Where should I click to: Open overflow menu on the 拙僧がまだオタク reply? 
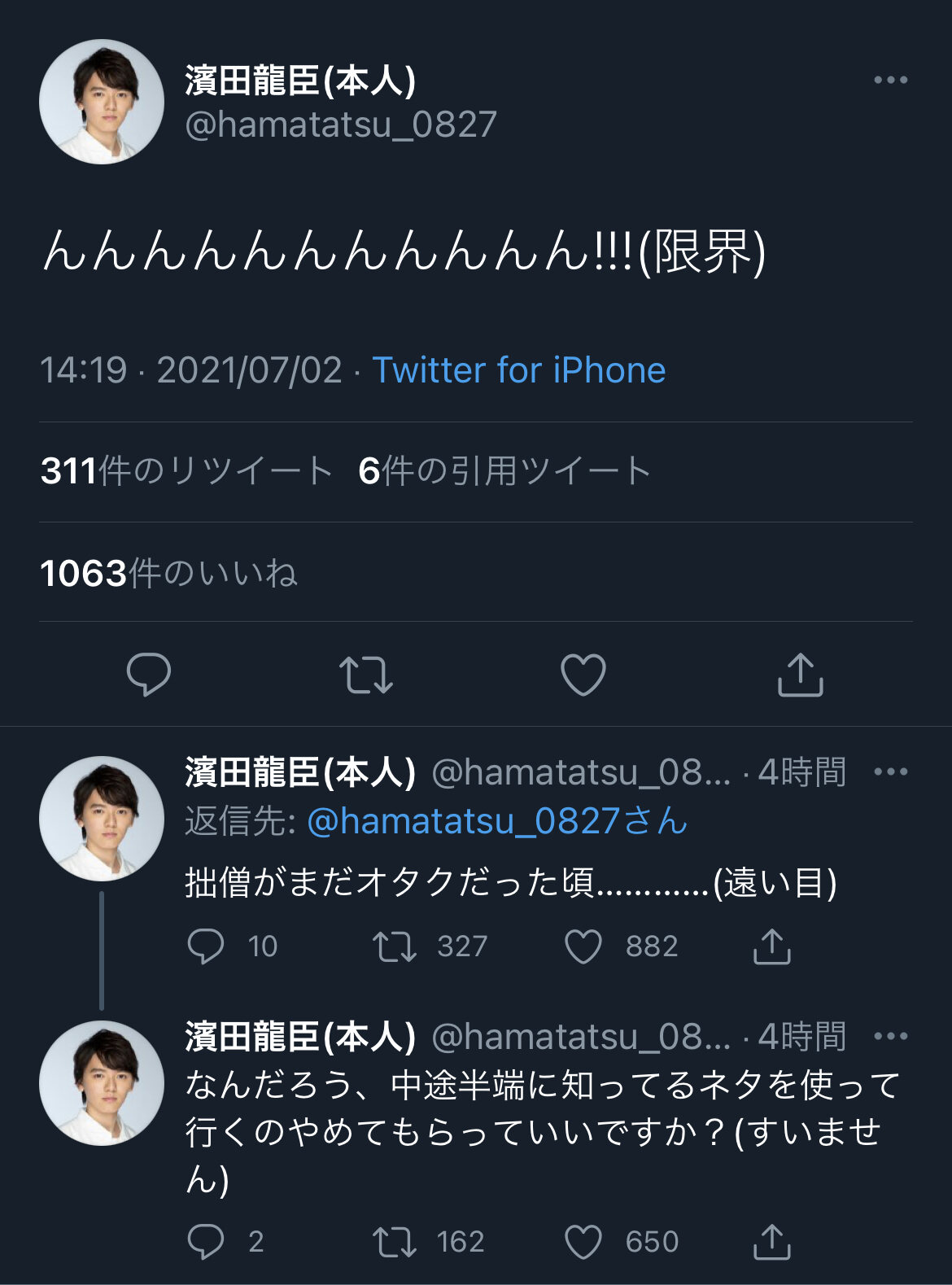click(x=890, y=771)
